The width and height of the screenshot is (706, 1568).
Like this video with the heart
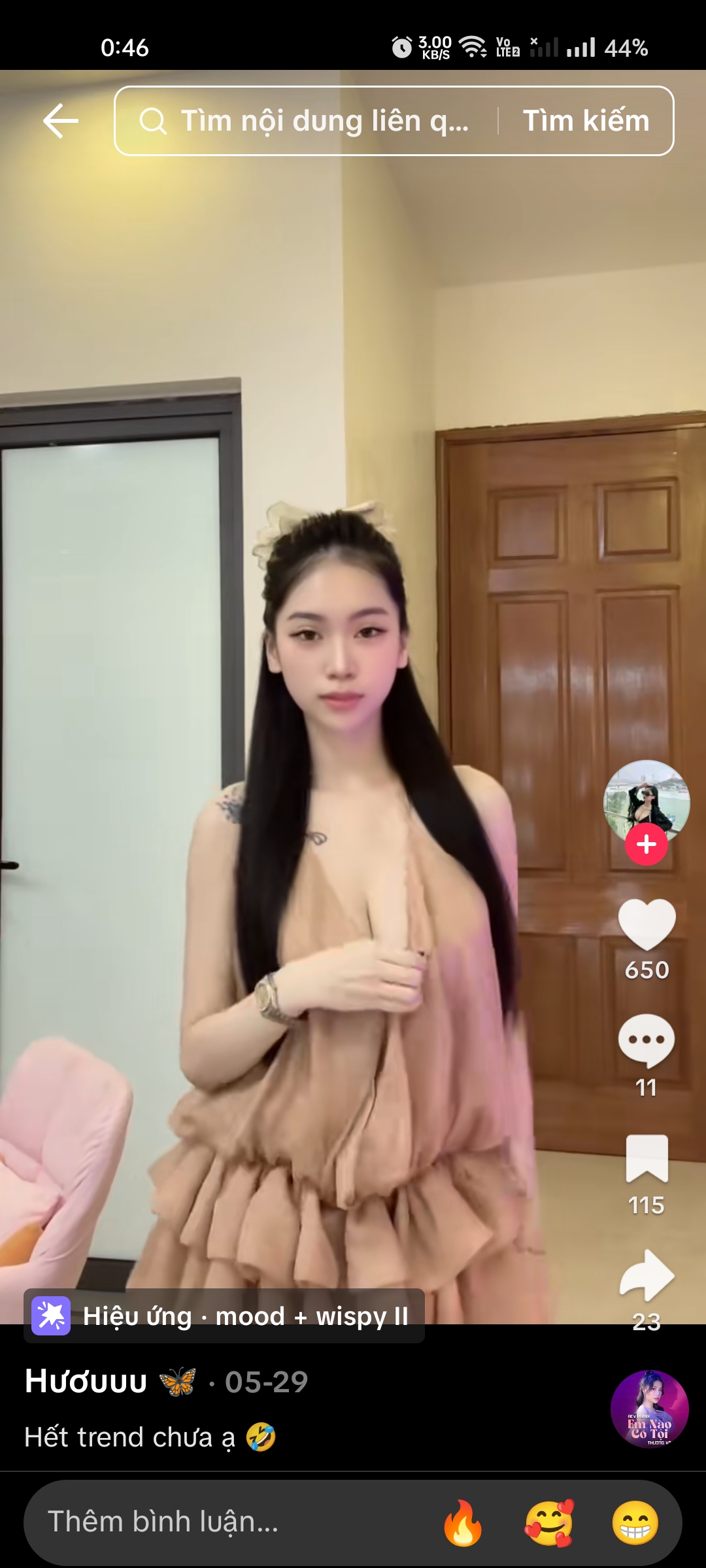coord(647,924)
